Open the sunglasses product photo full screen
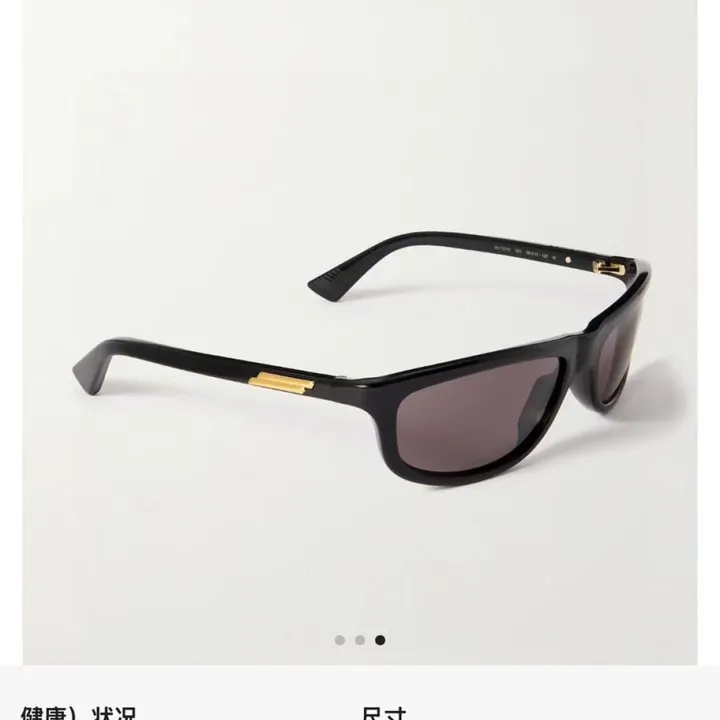The width and height of the screenshot is (720, 720). point(360,330)
